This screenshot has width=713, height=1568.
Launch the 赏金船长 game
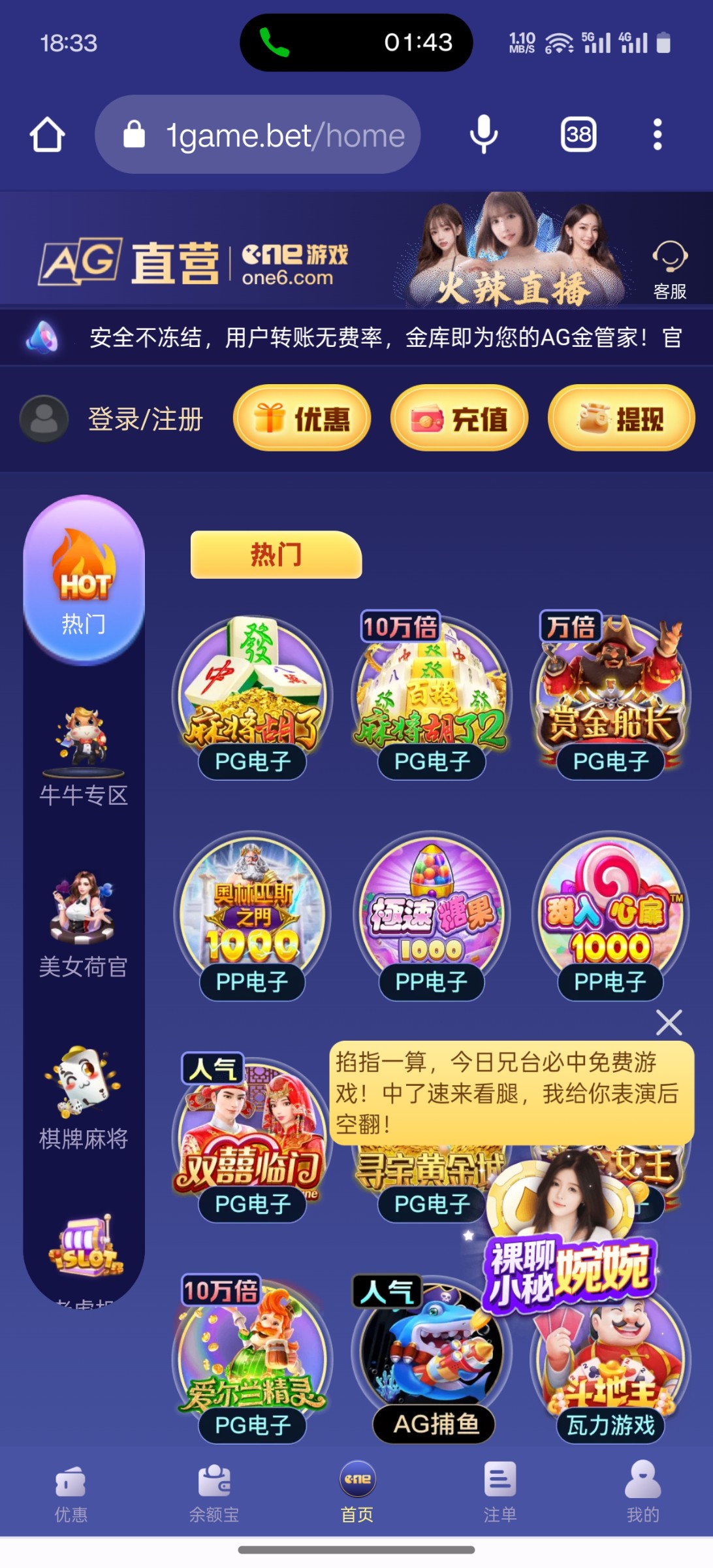coord(610,696)
